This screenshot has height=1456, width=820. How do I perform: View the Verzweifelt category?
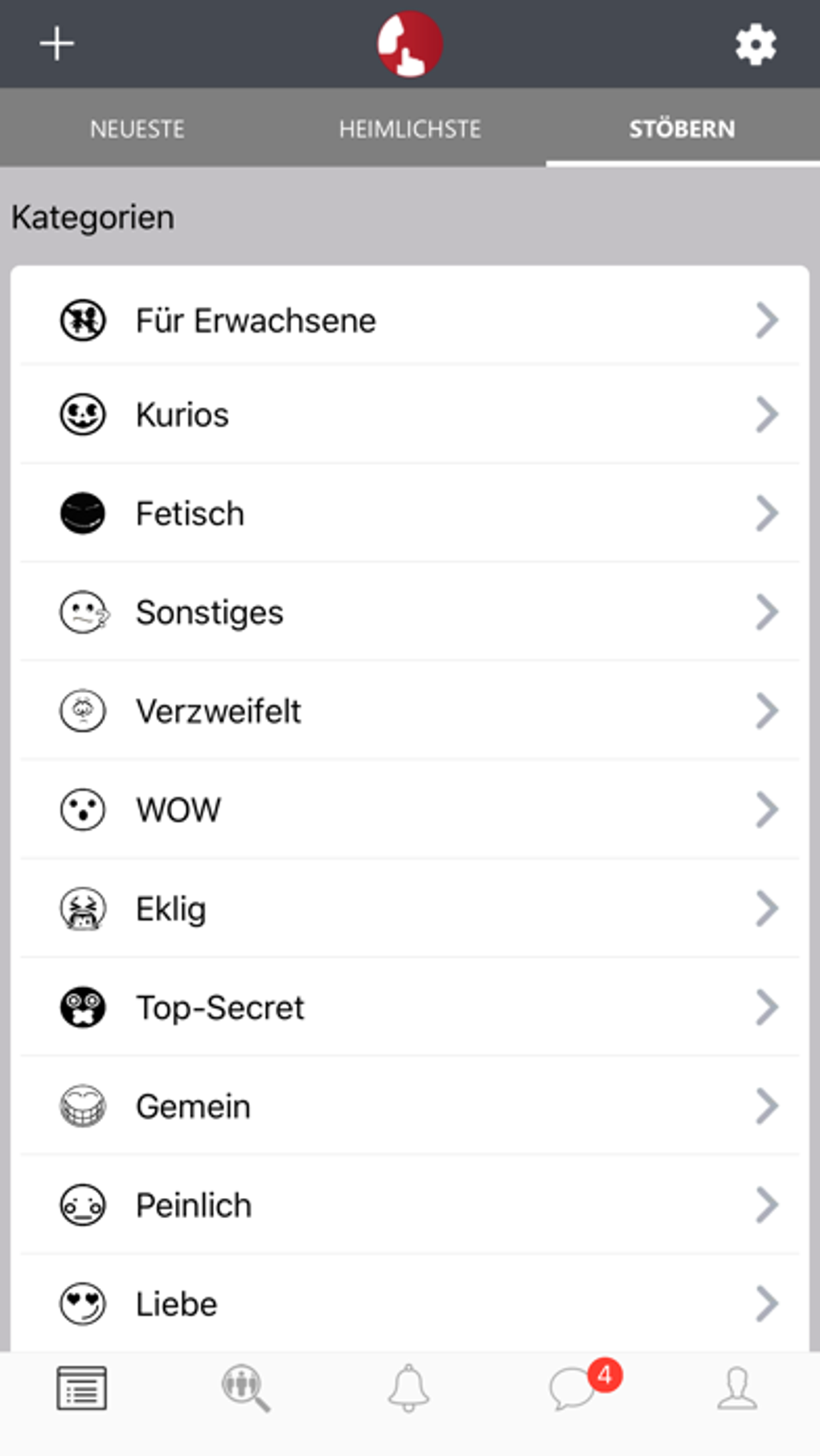point(410,712)
